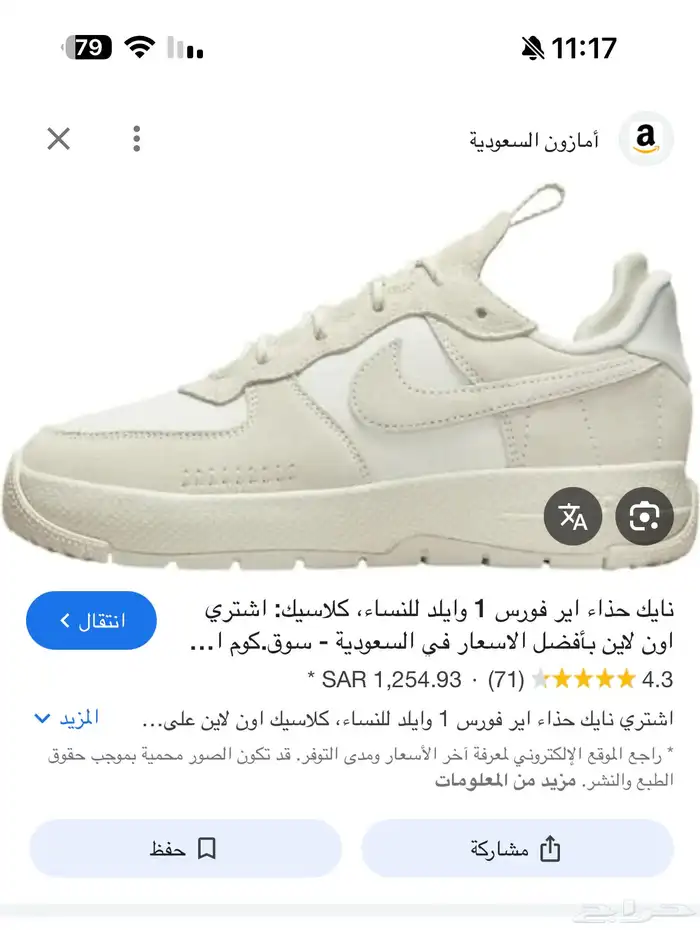Image resolution: width=700 pixels, height=930 pixels.
Task: Share this result with مشاركة
Action: pos(516,849)
